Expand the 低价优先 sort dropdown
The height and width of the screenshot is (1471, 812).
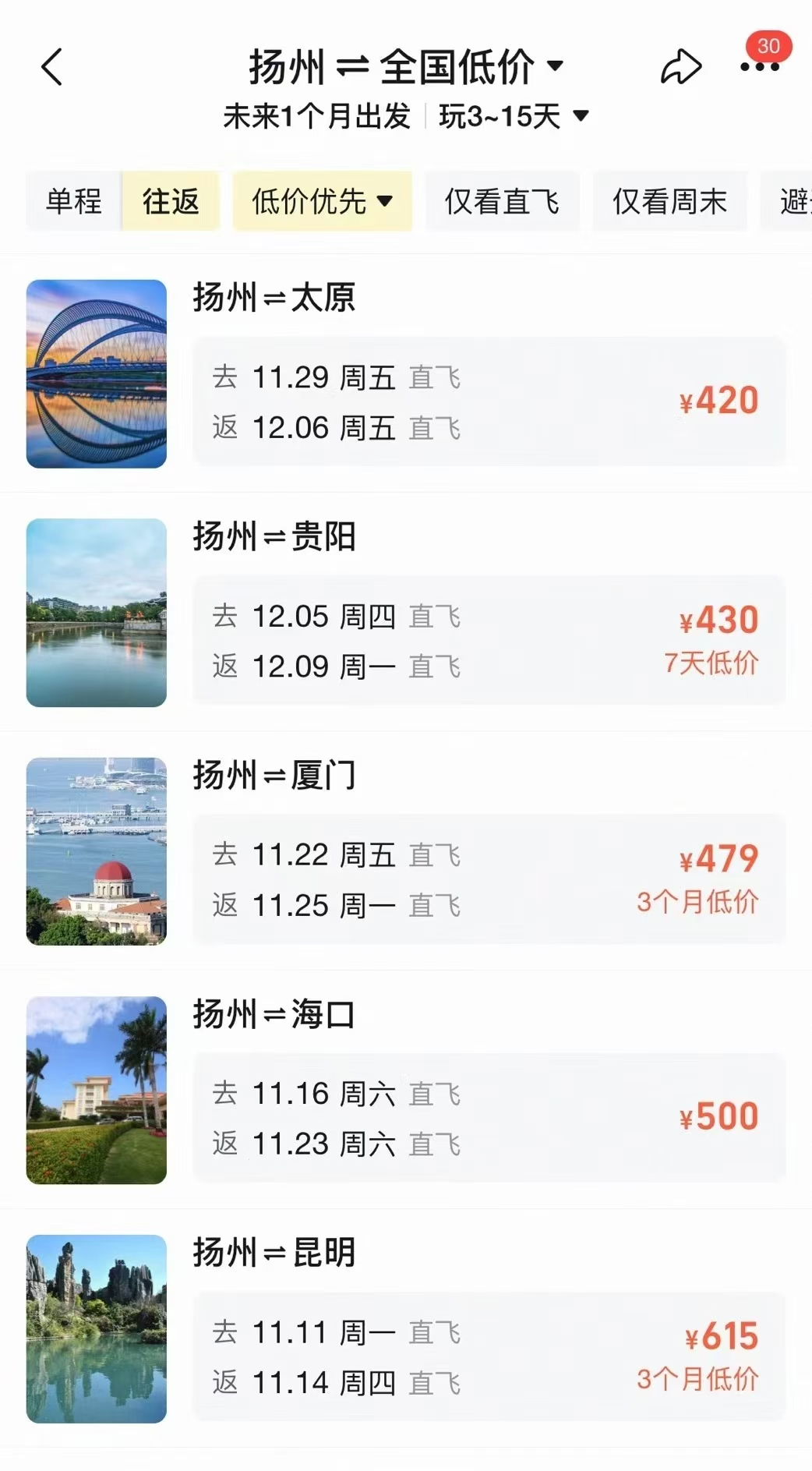point(322,201)
